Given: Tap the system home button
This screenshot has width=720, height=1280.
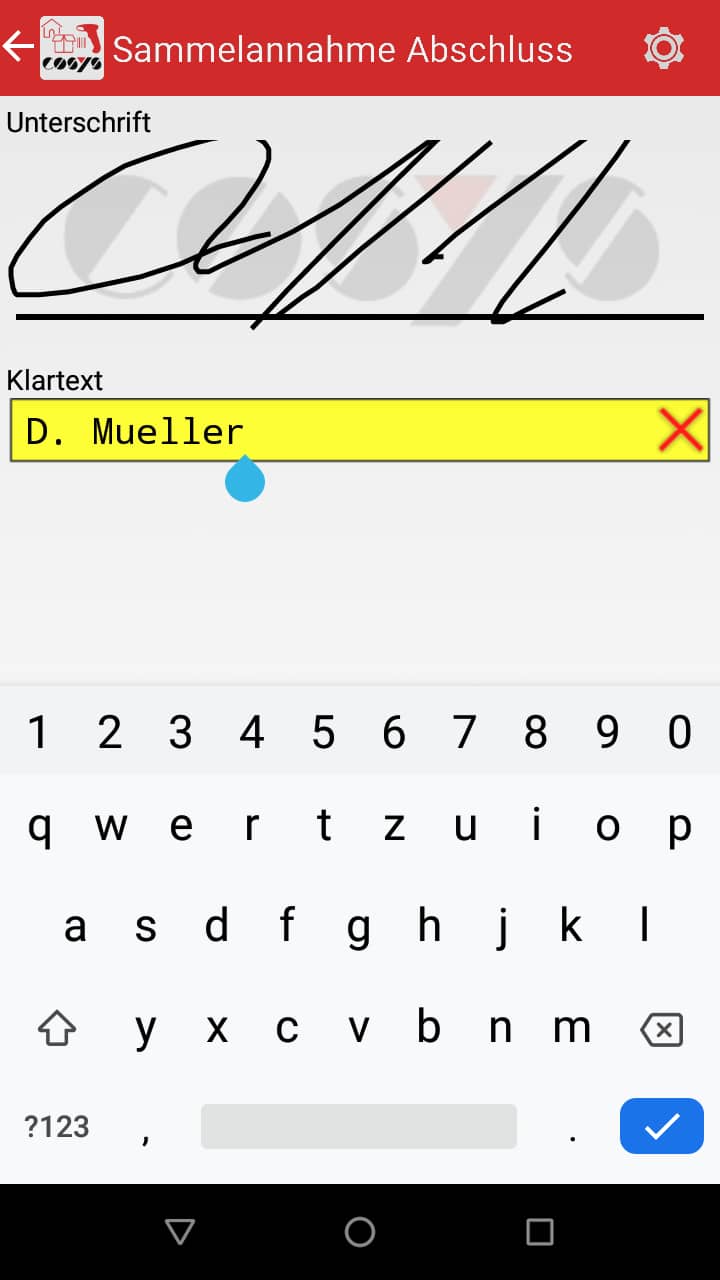Looking at the screenshot, I should 360,1231.
